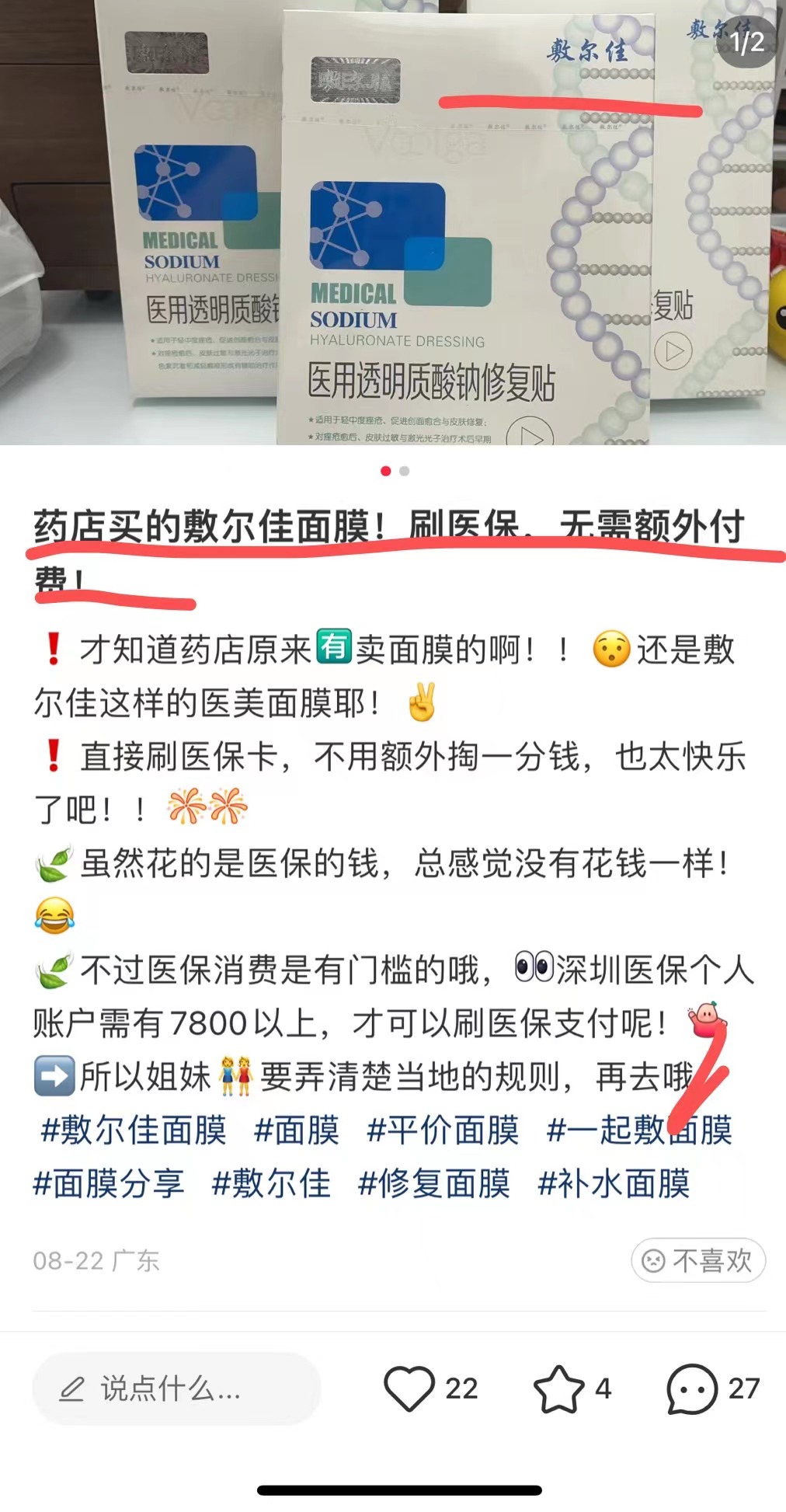786x1512 pixels.
Task: Open the standalone #面膜 hashtag
Action: point(297,1131)
